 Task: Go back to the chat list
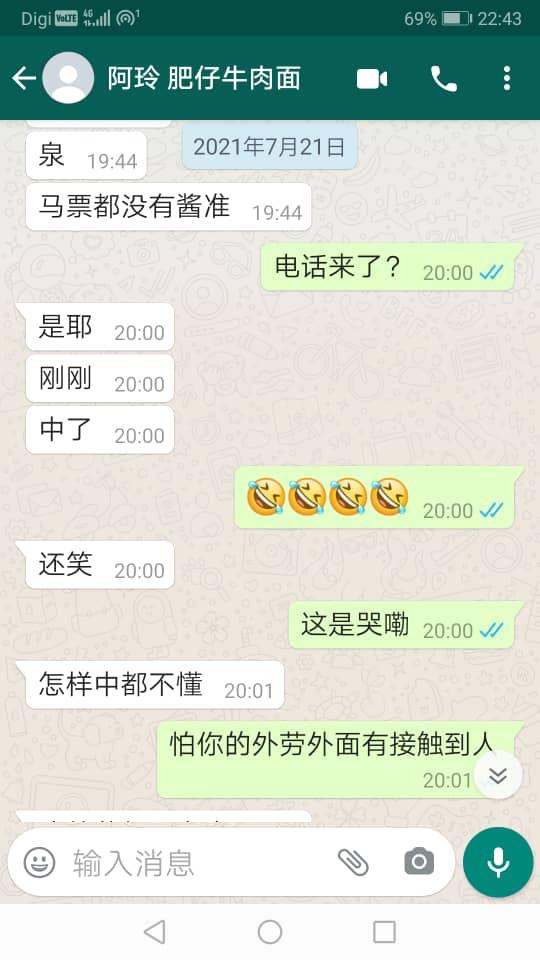tap(24, 78)
